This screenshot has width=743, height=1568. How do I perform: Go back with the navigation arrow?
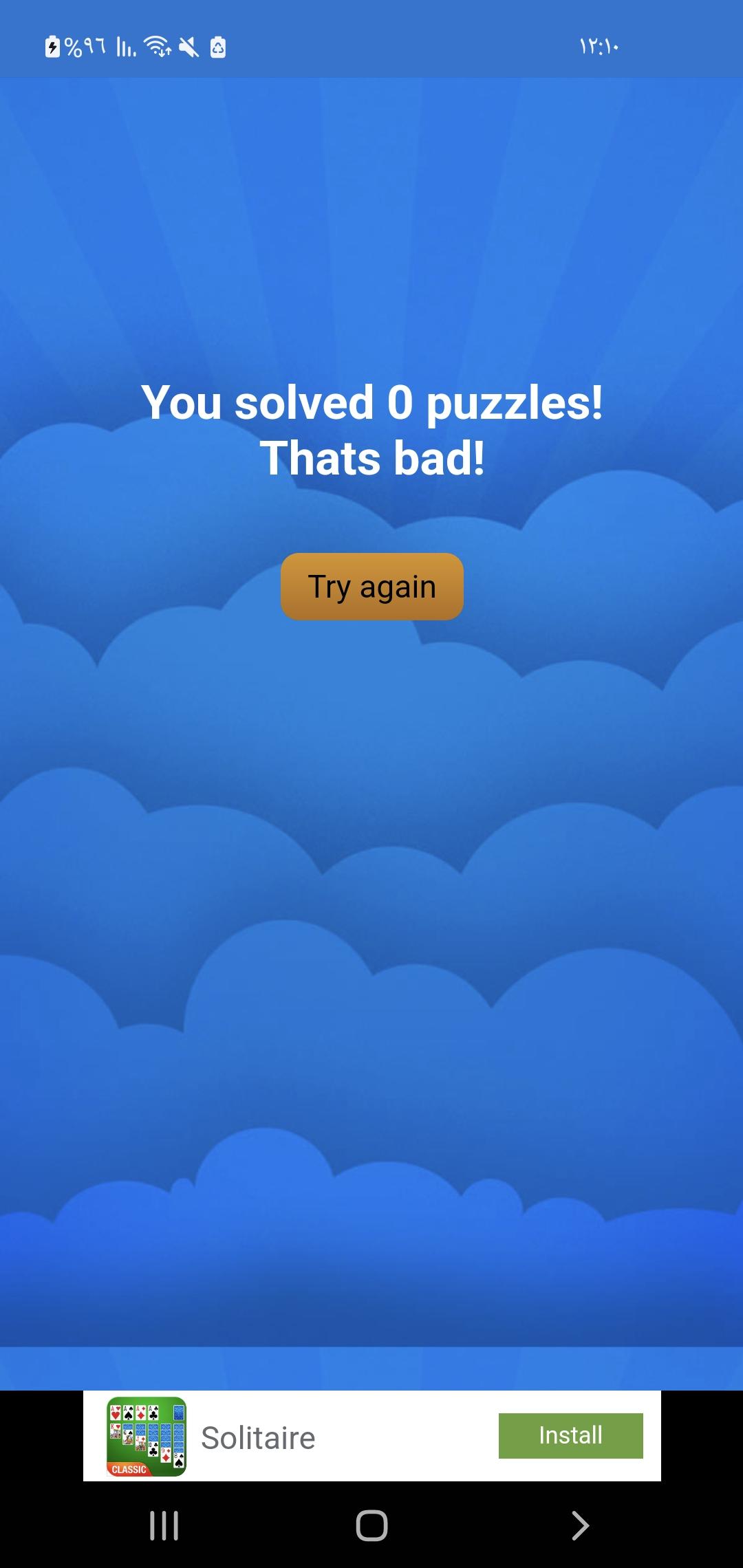pos(580,1525)
